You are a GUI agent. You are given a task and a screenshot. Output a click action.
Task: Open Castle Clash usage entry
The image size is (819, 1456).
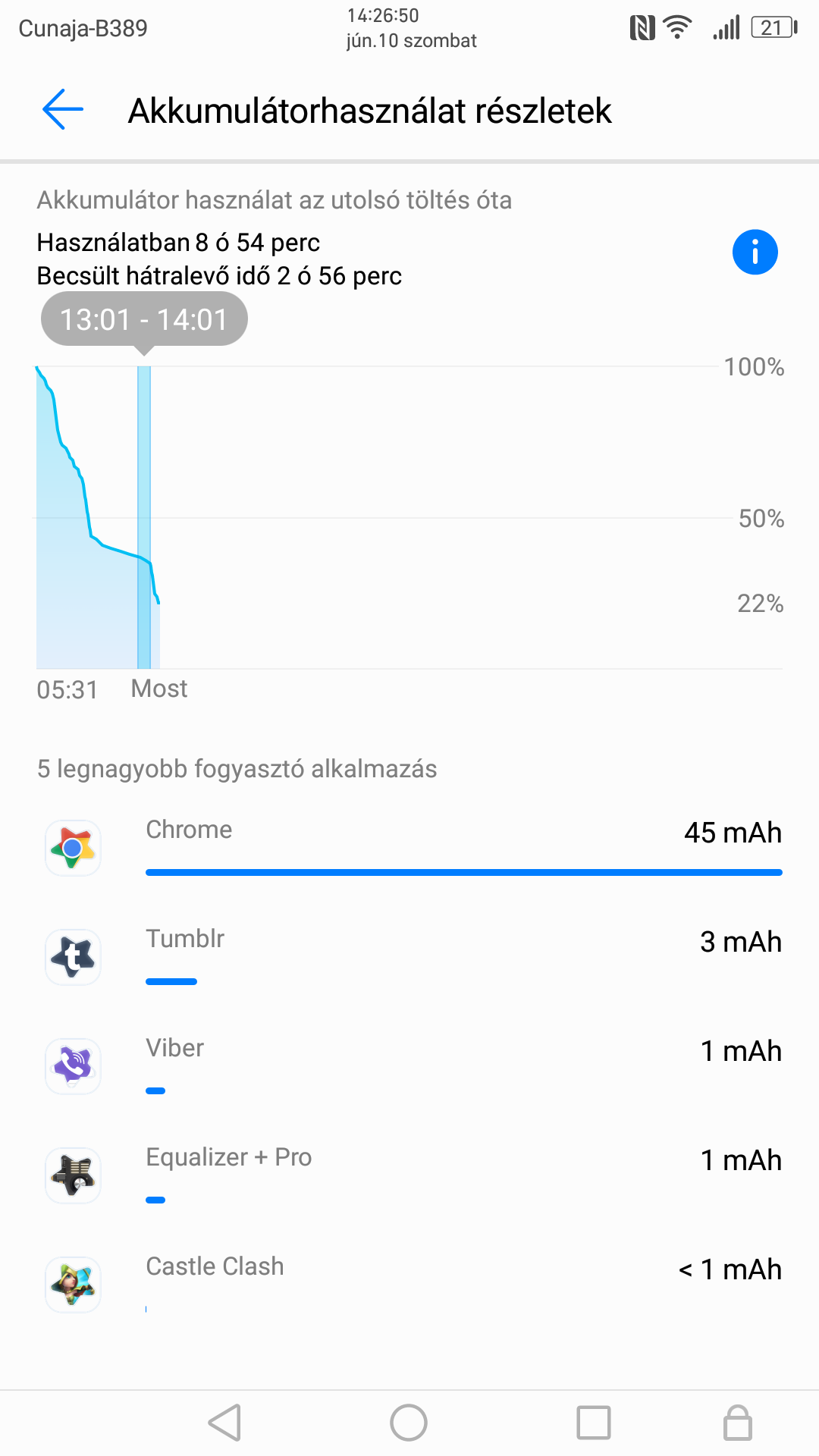point(409,1285)
